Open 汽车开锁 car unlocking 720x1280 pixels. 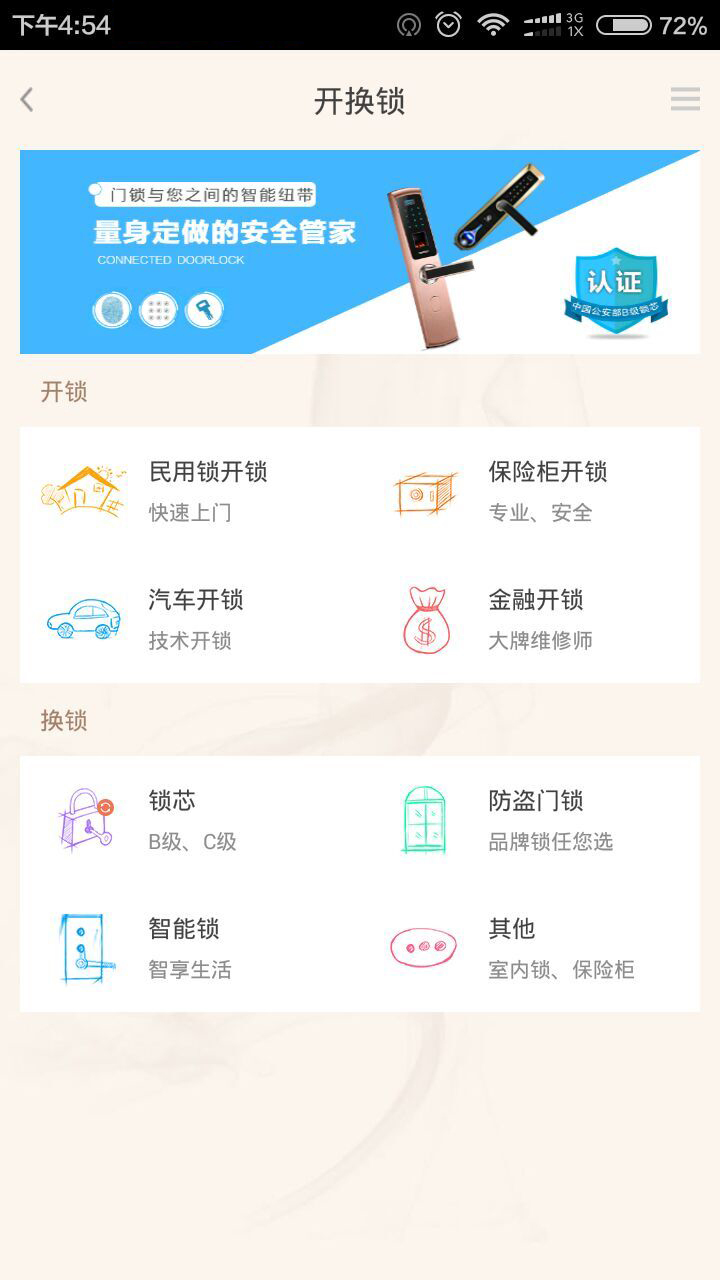[x=190, y=619]
